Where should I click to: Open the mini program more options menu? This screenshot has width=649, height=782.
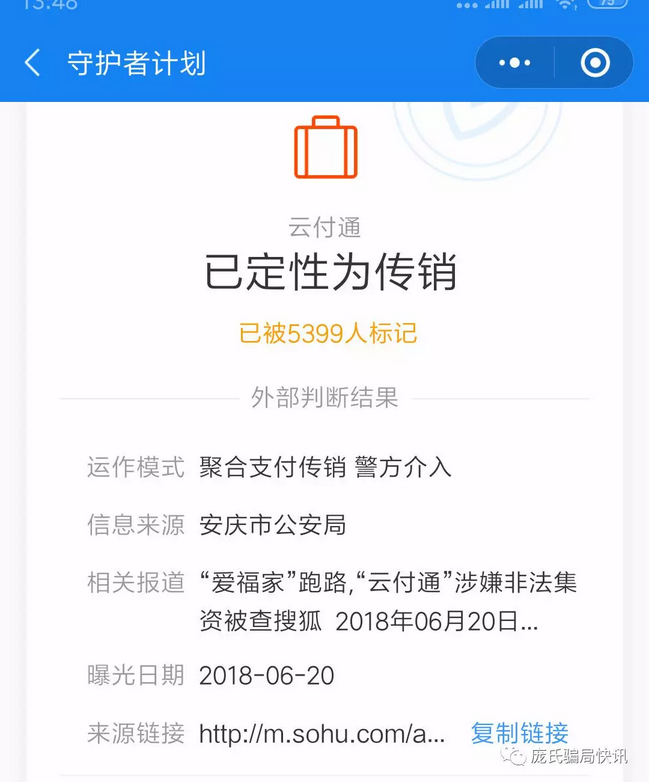point(515,63)
